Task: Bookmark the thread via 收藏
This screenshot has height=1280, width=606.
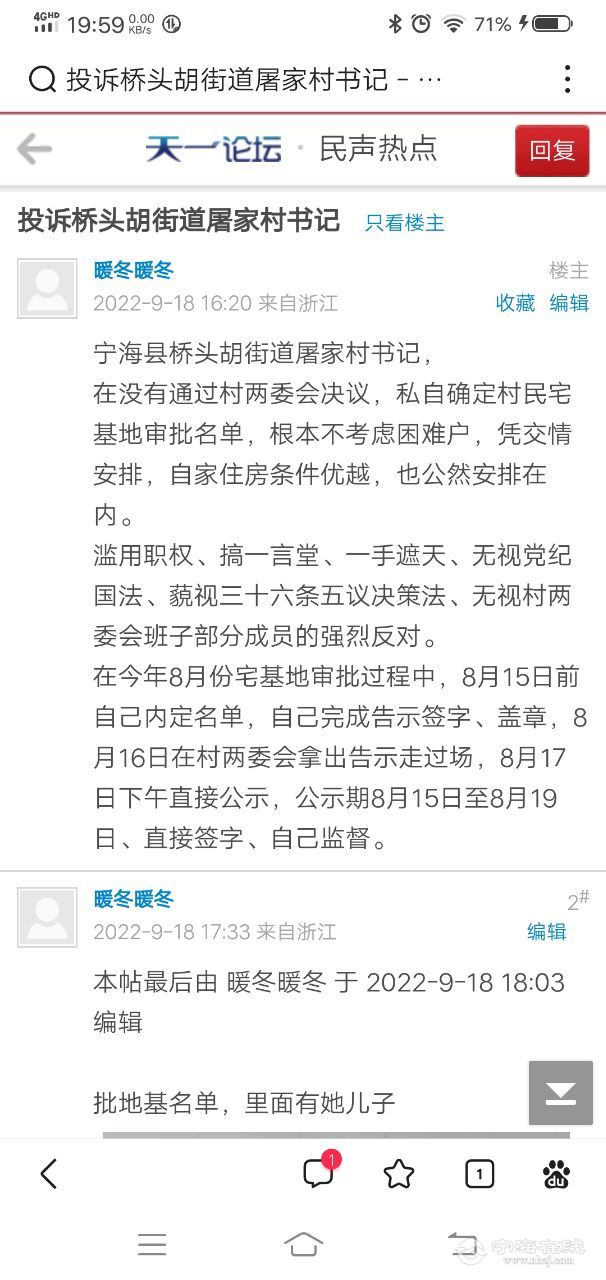Action: (515, 303)
